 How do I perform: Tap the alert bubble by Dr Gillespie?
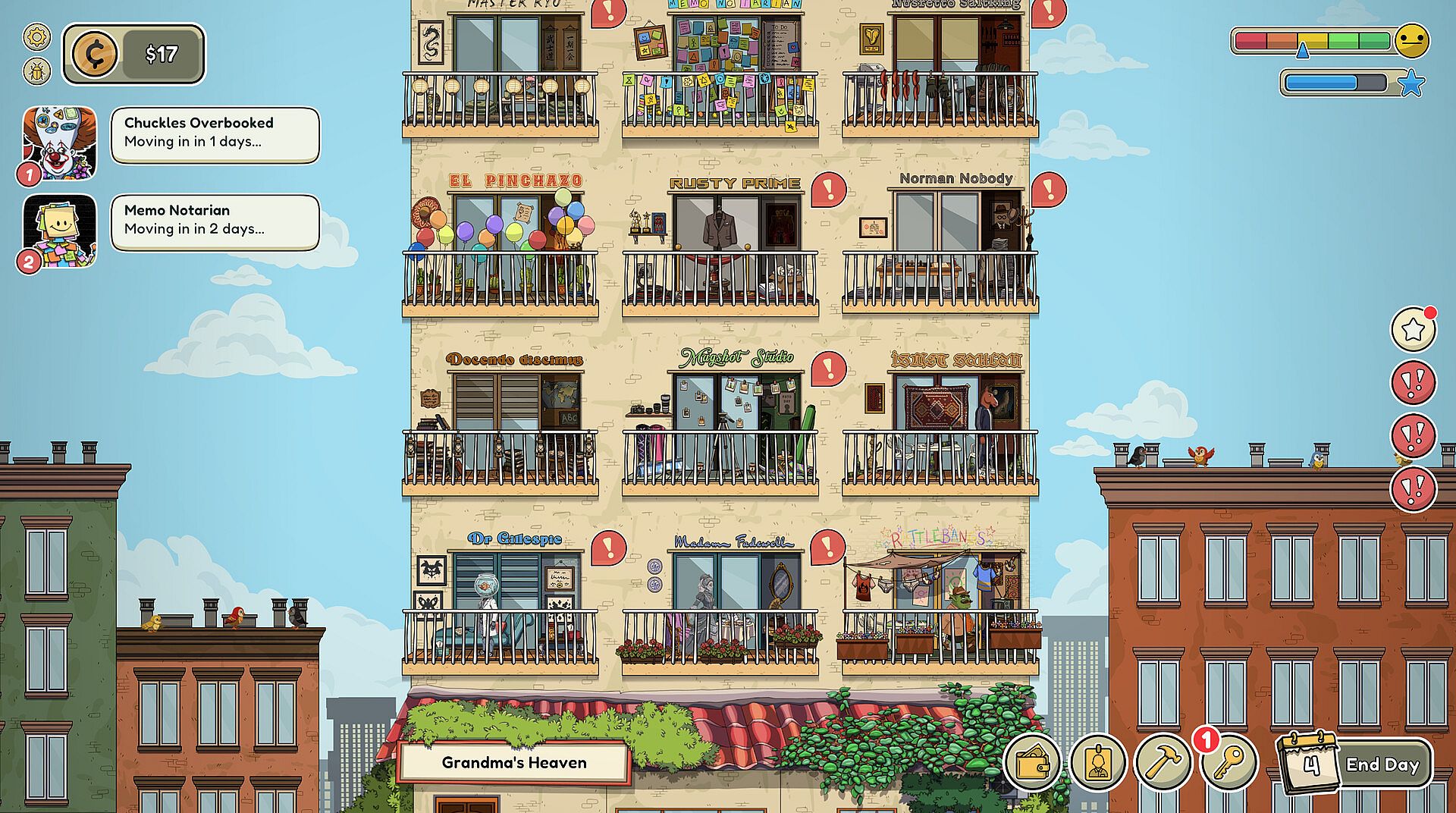pyautogui.click(x=608, y=548)
